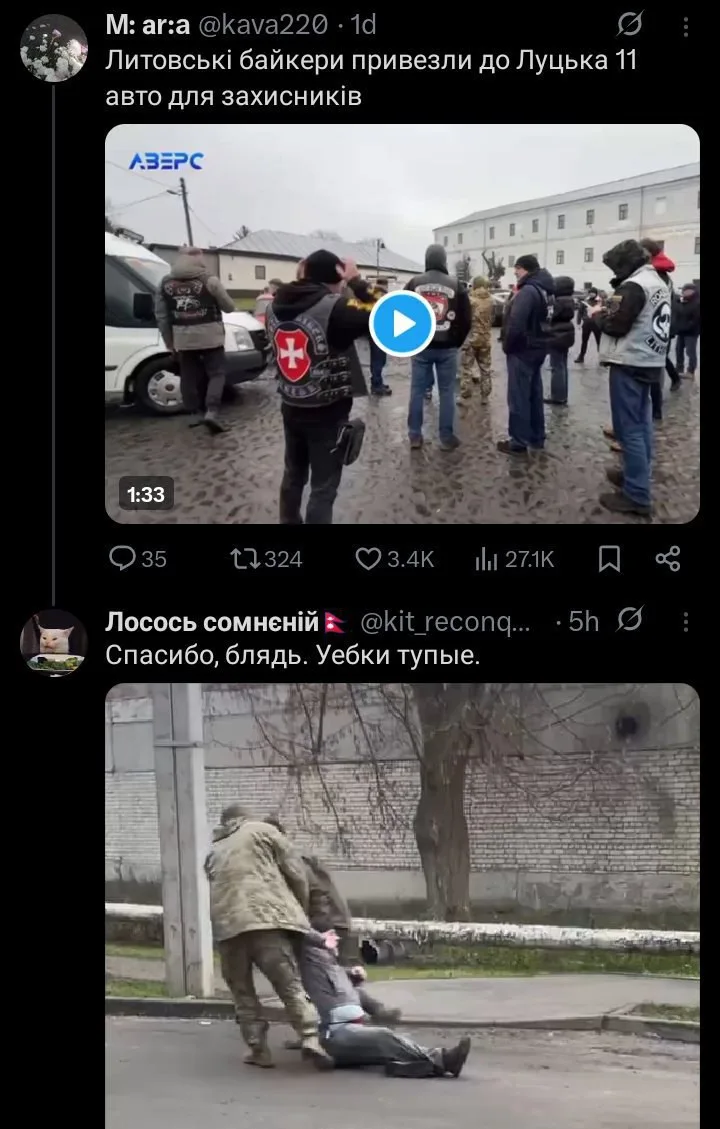Play the video in kava220's tweet

click(x=402, y=324)
